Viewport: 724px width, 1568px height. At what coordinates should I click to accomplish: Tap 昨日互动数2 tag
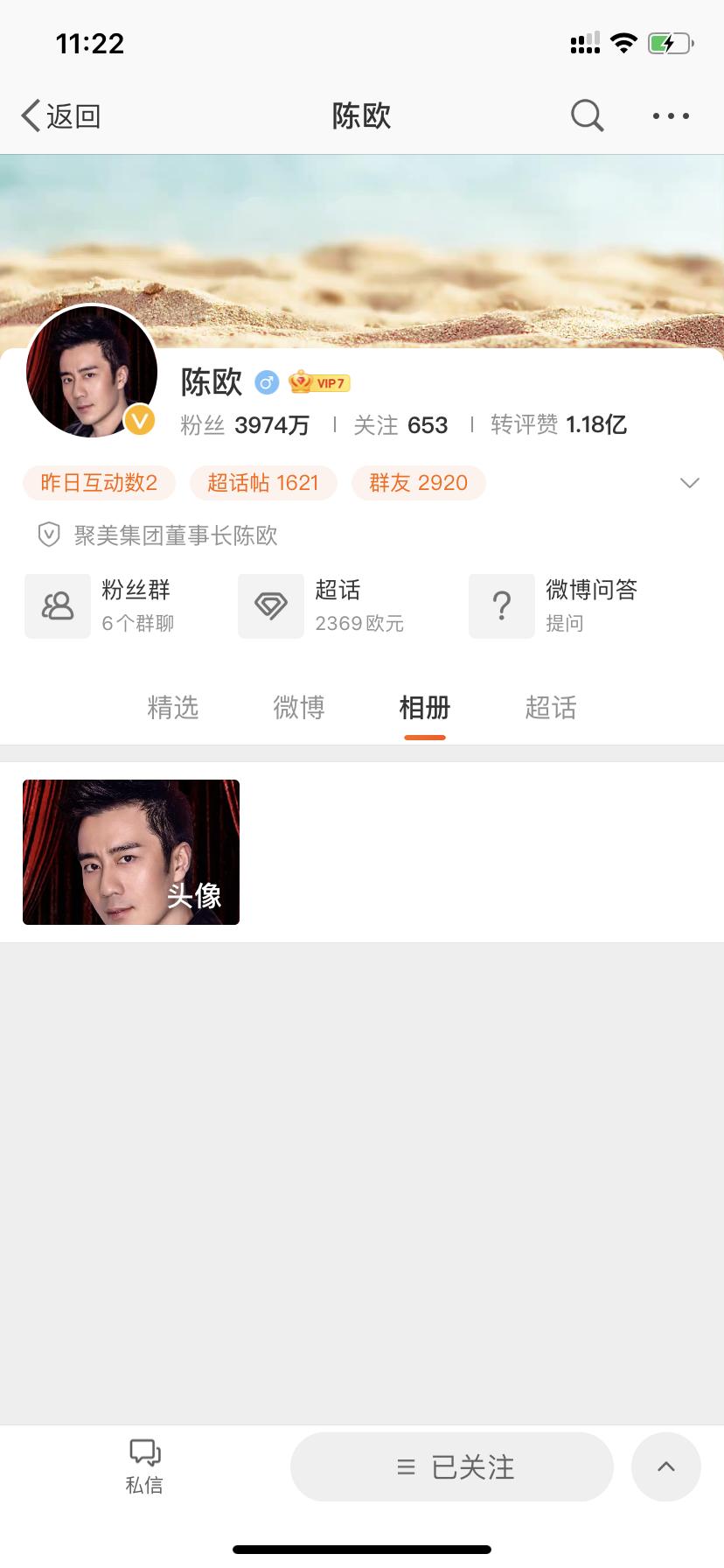pyautogui.click(x=98, y=482)
